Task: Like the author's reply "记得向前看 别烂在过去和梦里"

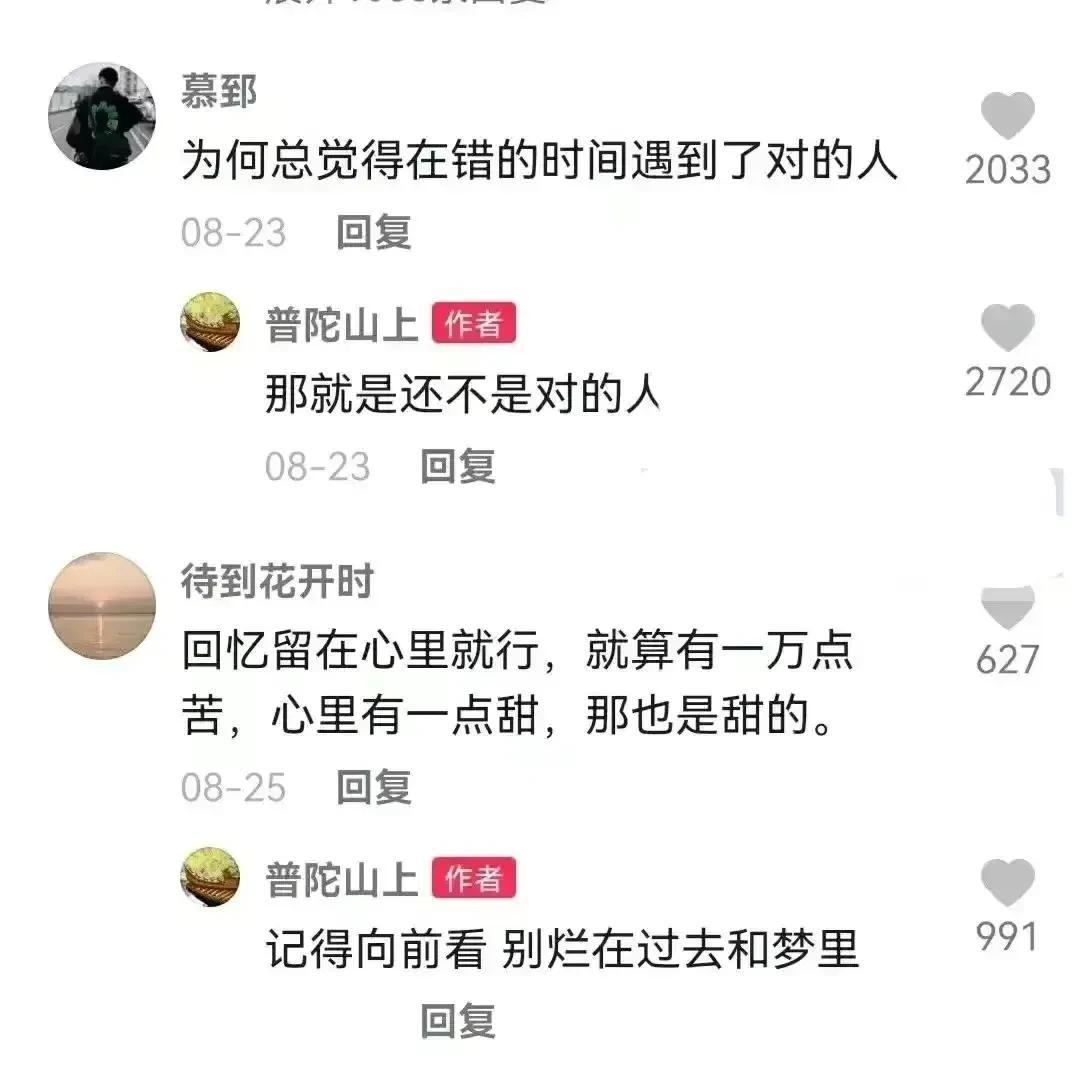Action: pyautogui.click(x=1007, y=884)
